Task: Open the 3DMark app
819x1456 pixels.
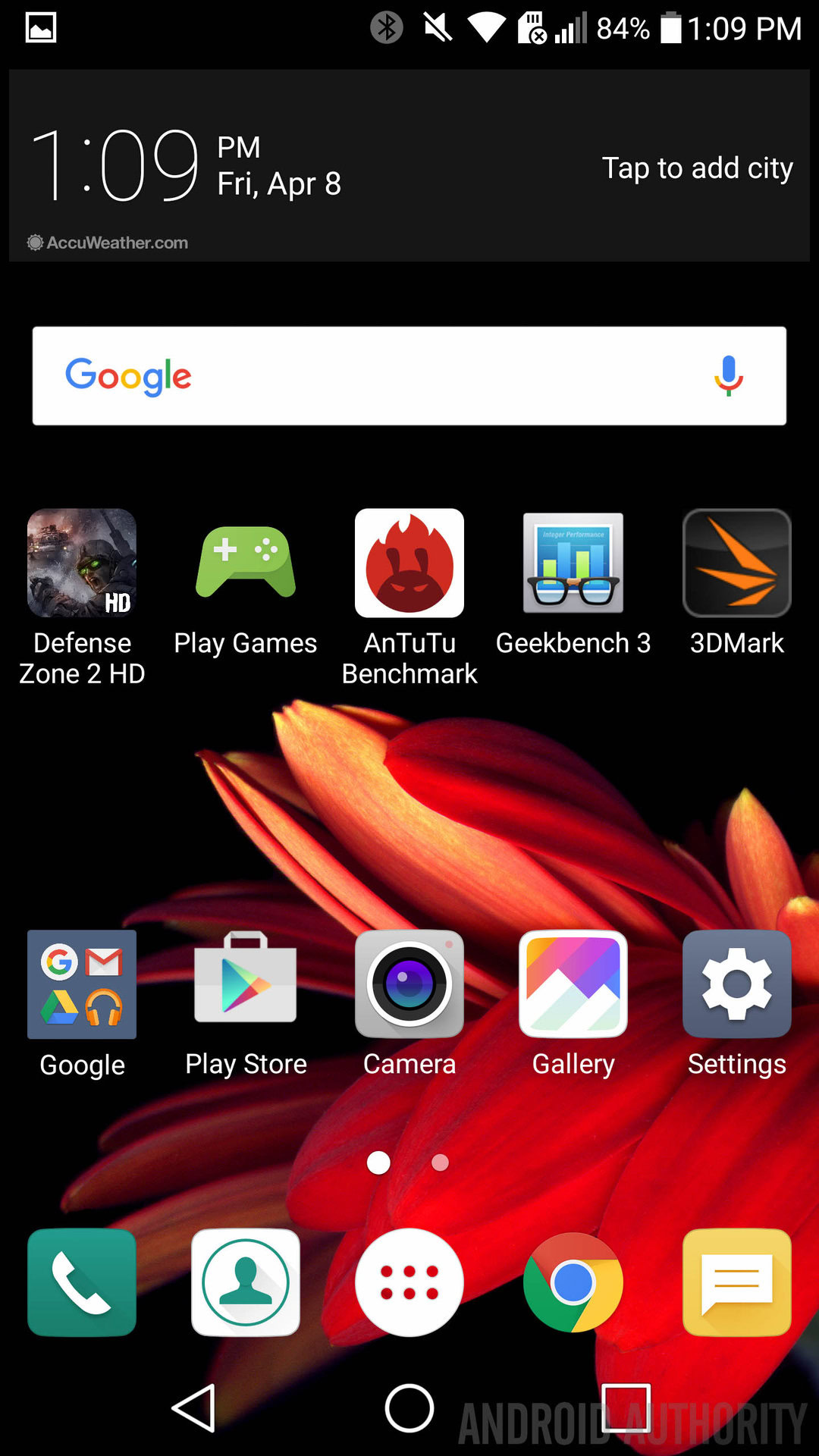Action: (737, 563)
